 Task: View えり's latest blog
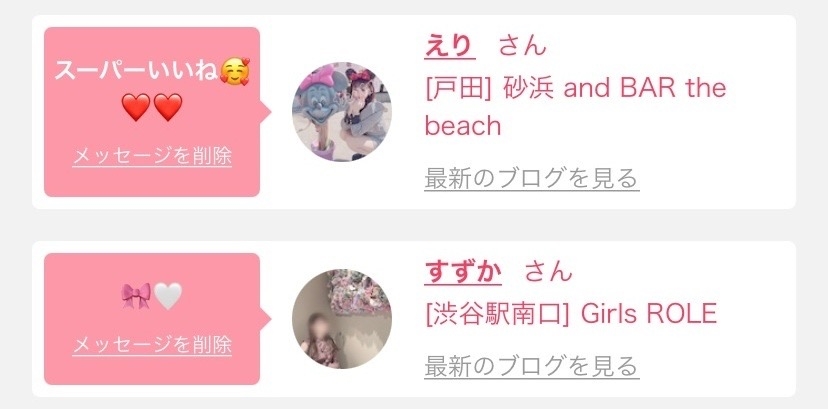pyautogui.click(x=531, y=179)
